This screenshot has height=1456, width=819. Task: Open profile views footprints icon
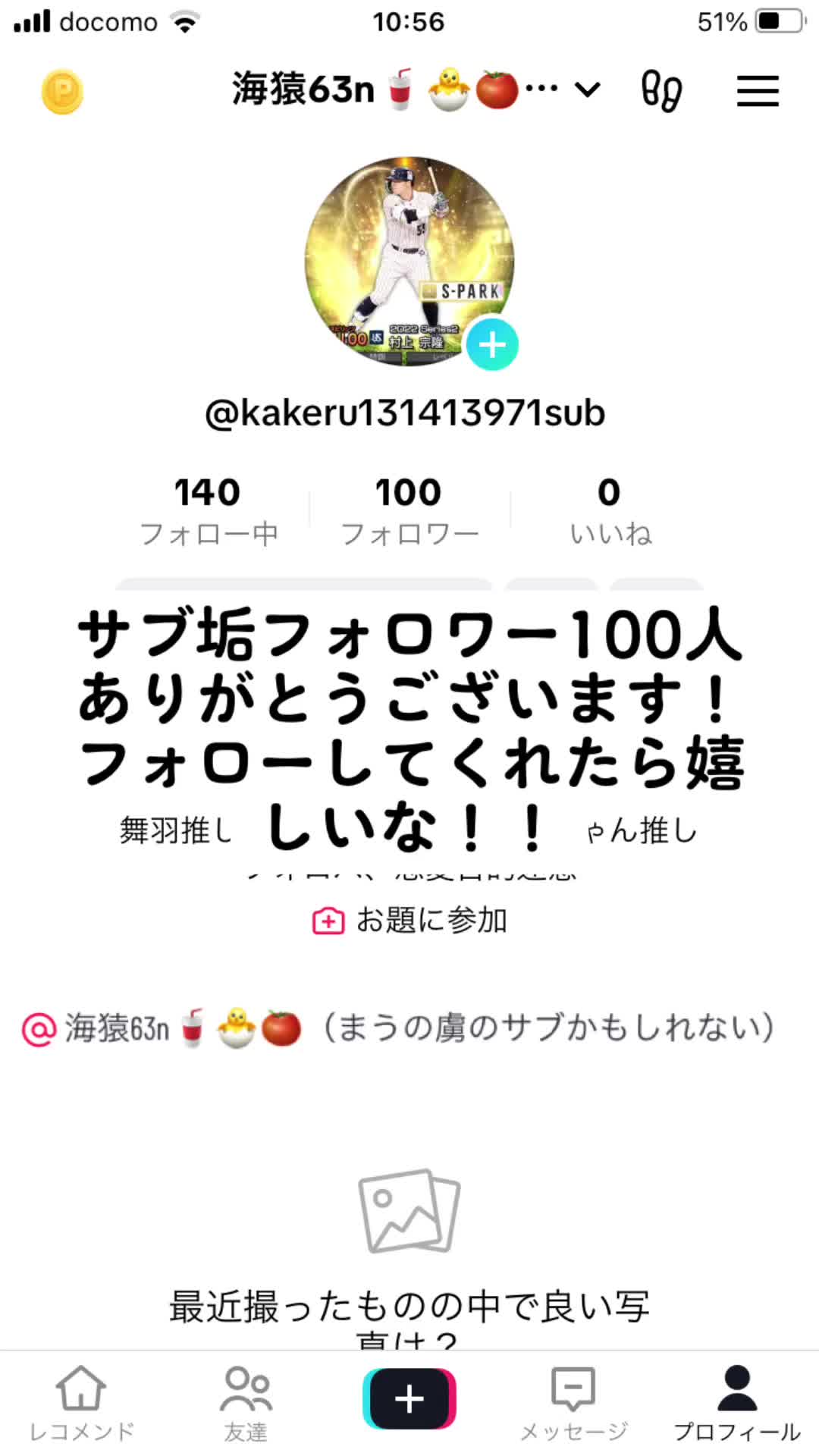pos(661,92)
